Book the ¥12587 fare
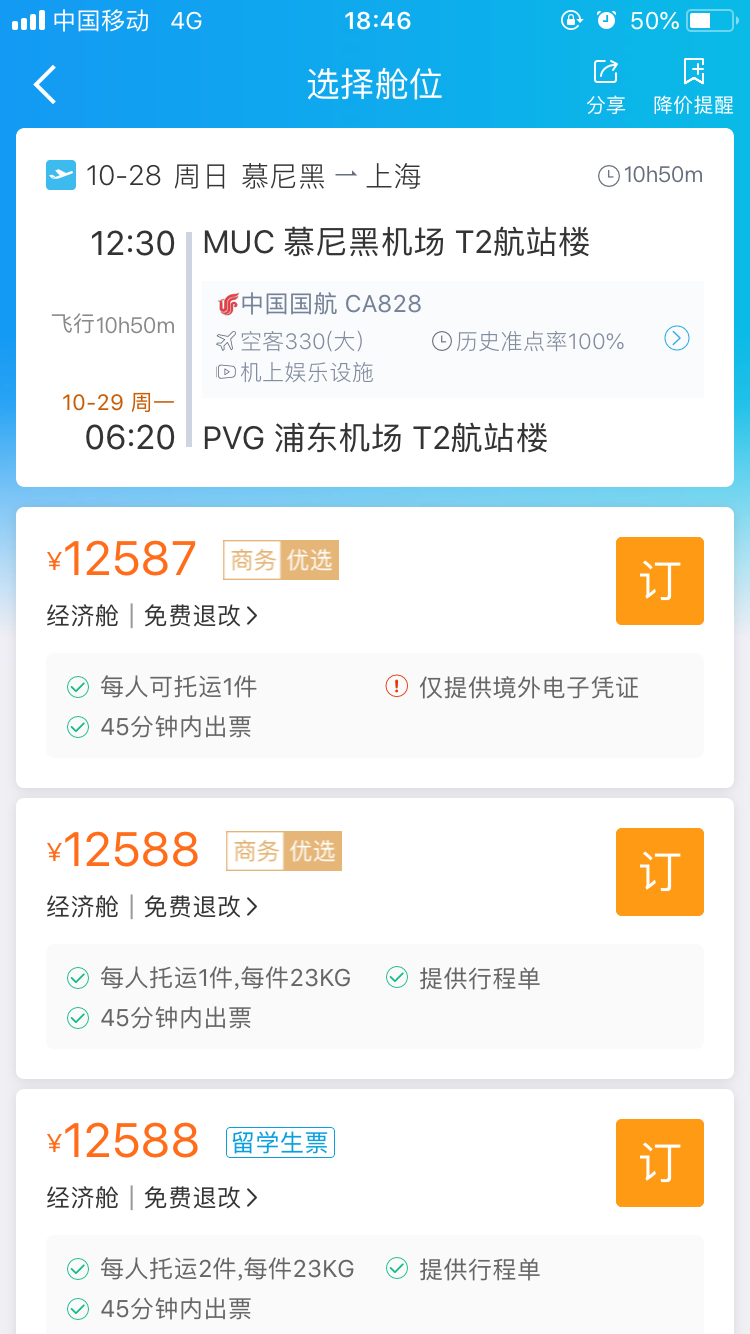The height and width of the screenshot is (1334, 750). tap(660, 581)
